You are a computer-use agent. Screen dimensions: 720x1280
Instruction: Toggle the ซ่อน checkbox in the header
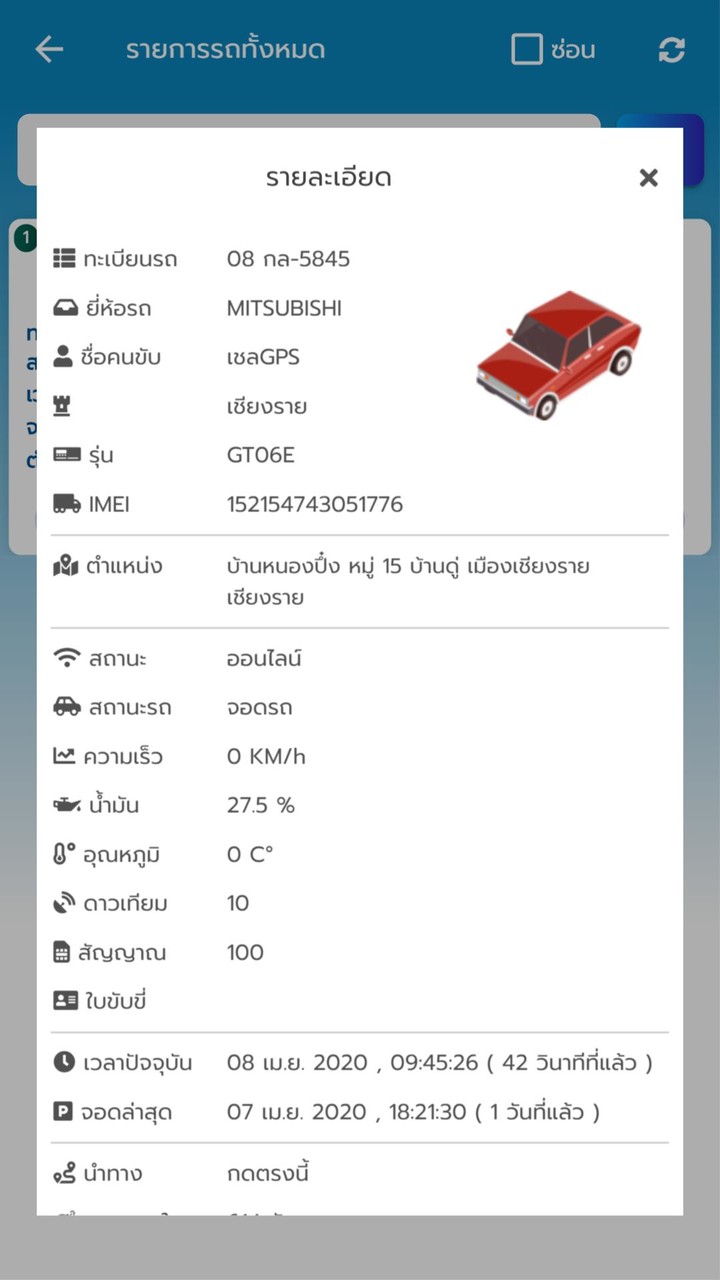[527, 49]
